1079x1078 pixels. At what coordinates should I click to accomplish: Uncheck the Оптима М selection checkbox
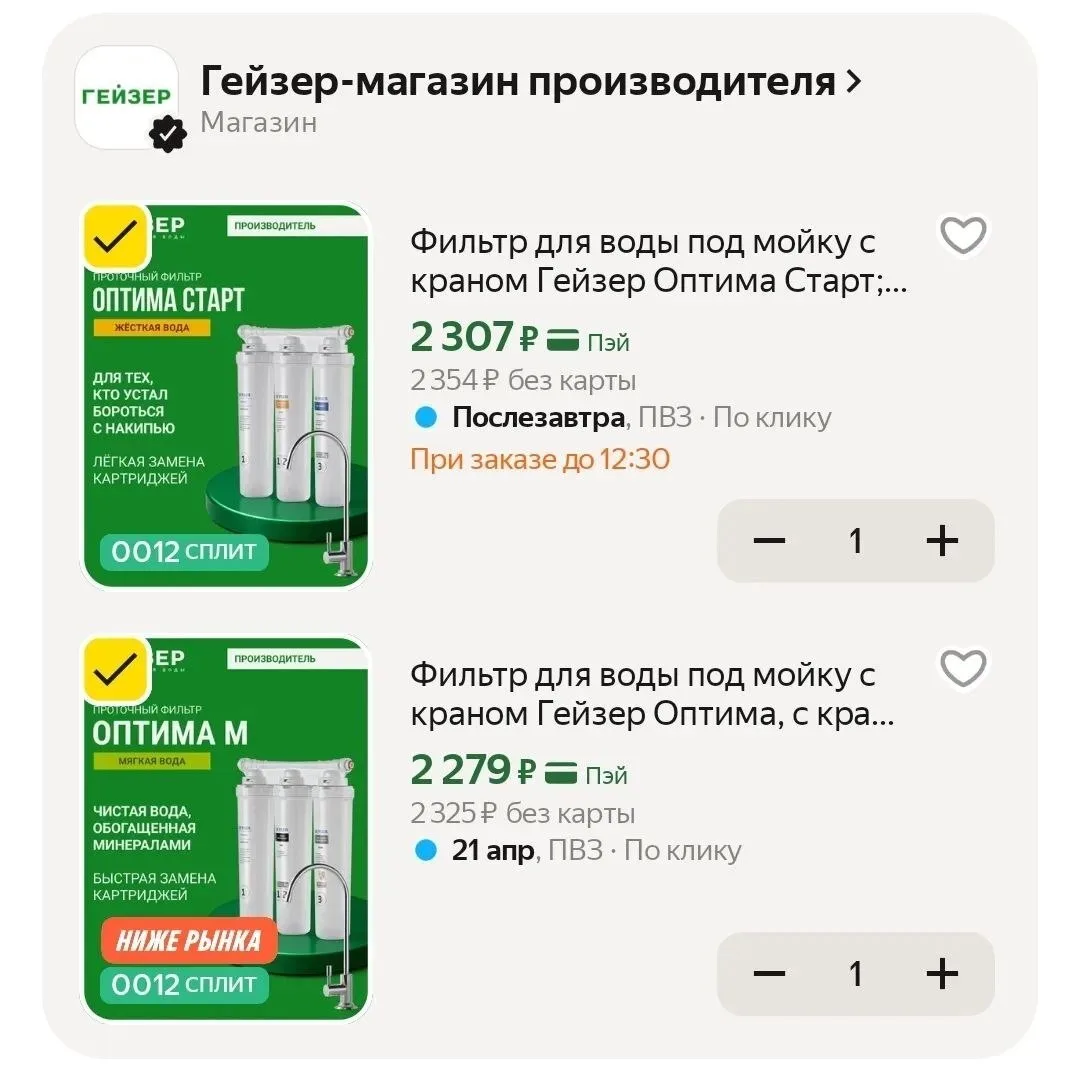click(x=116, y=670)
